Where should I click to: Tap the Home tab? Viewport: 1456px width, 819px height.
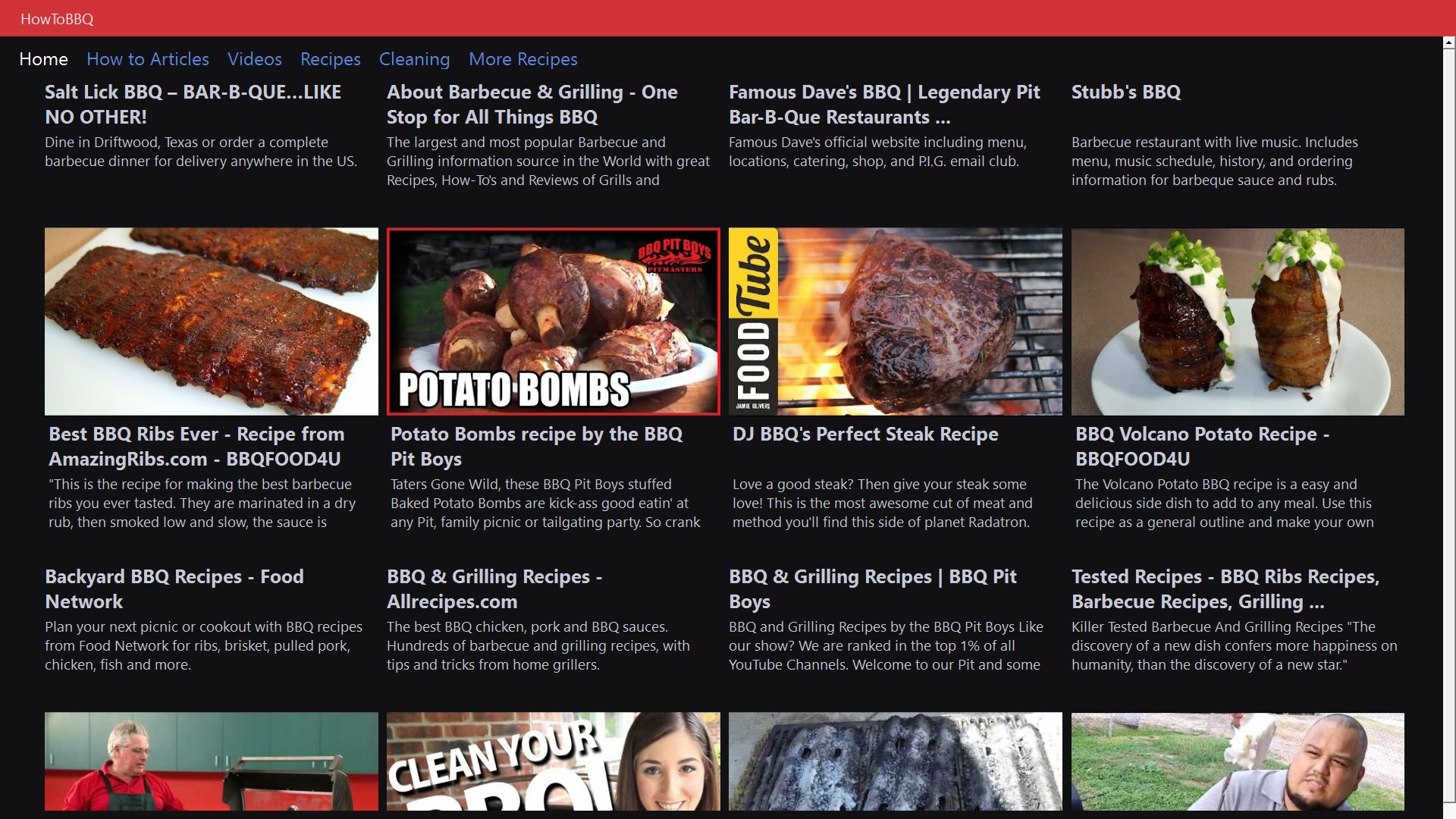[x=43, y=59]
